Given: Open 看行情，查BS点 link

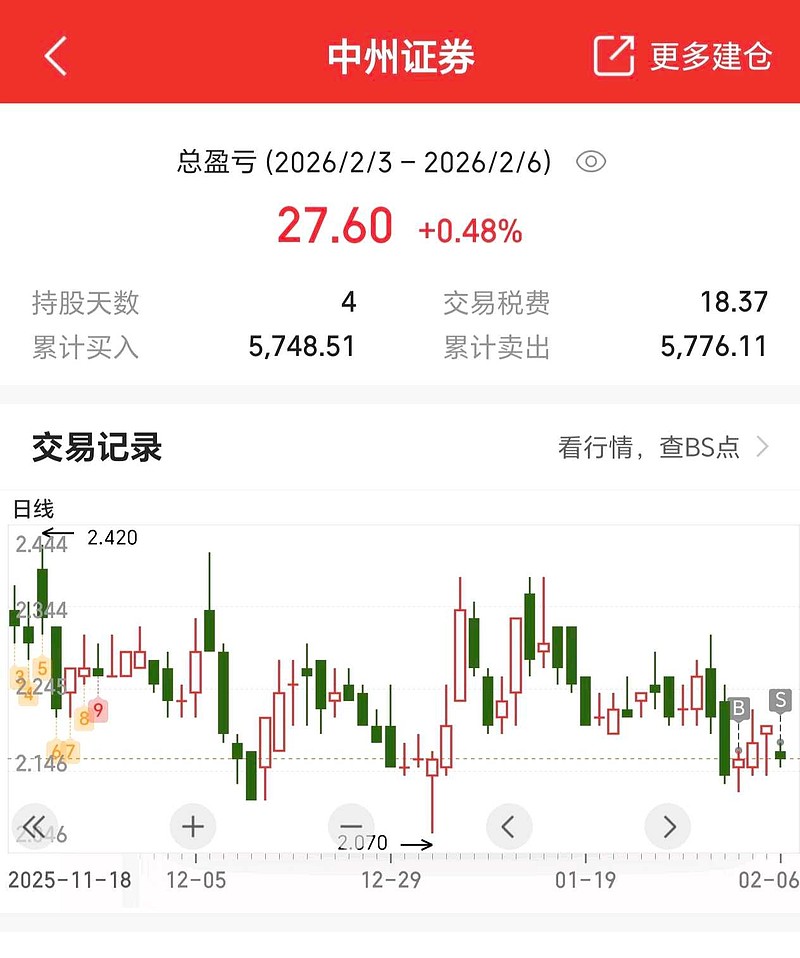Looking at the screenshot, I should 663,447.
